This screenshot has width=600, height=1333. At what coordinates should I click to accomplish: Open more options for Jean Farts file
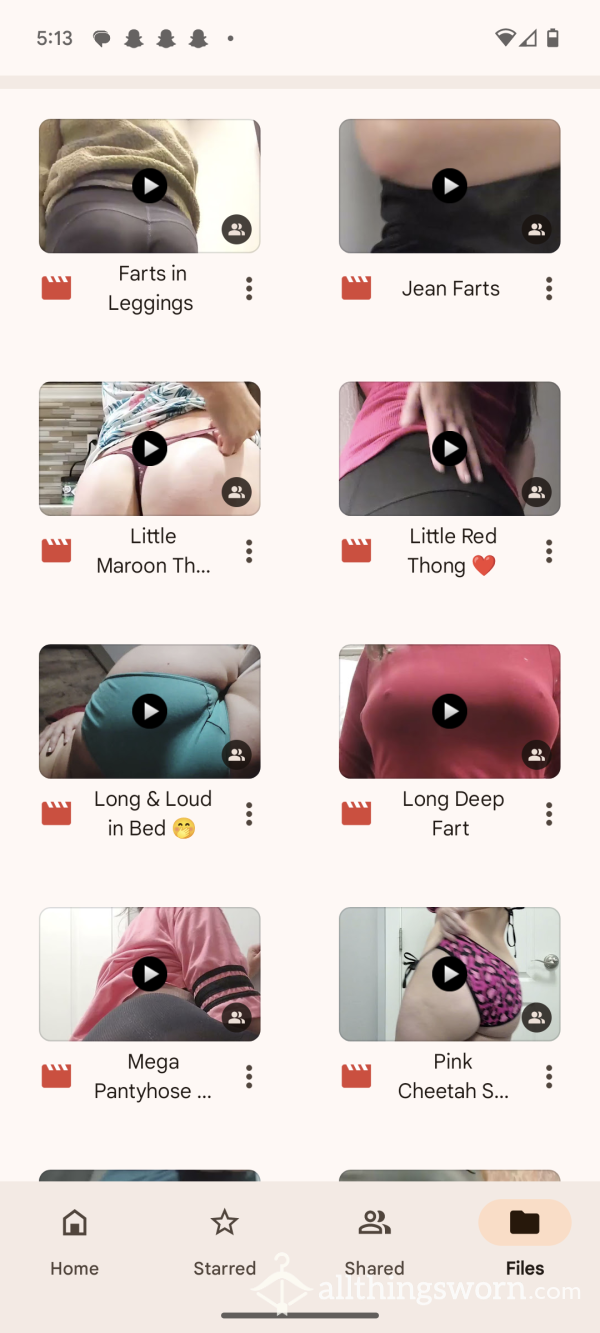coord(549,289)
